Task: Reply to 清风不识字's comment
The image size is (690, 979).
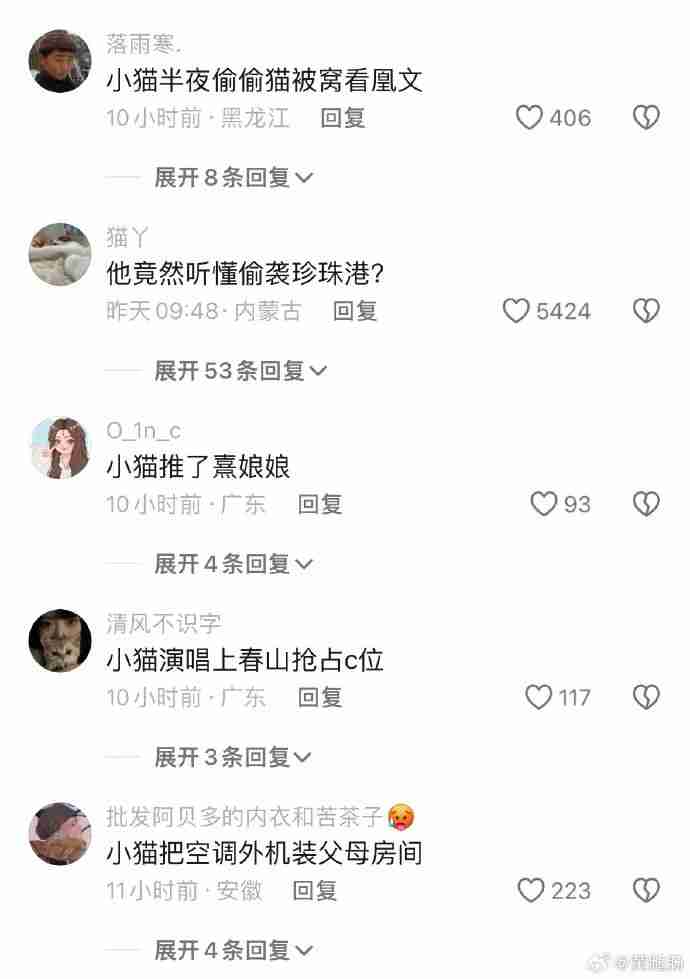Action: [320, 697]
